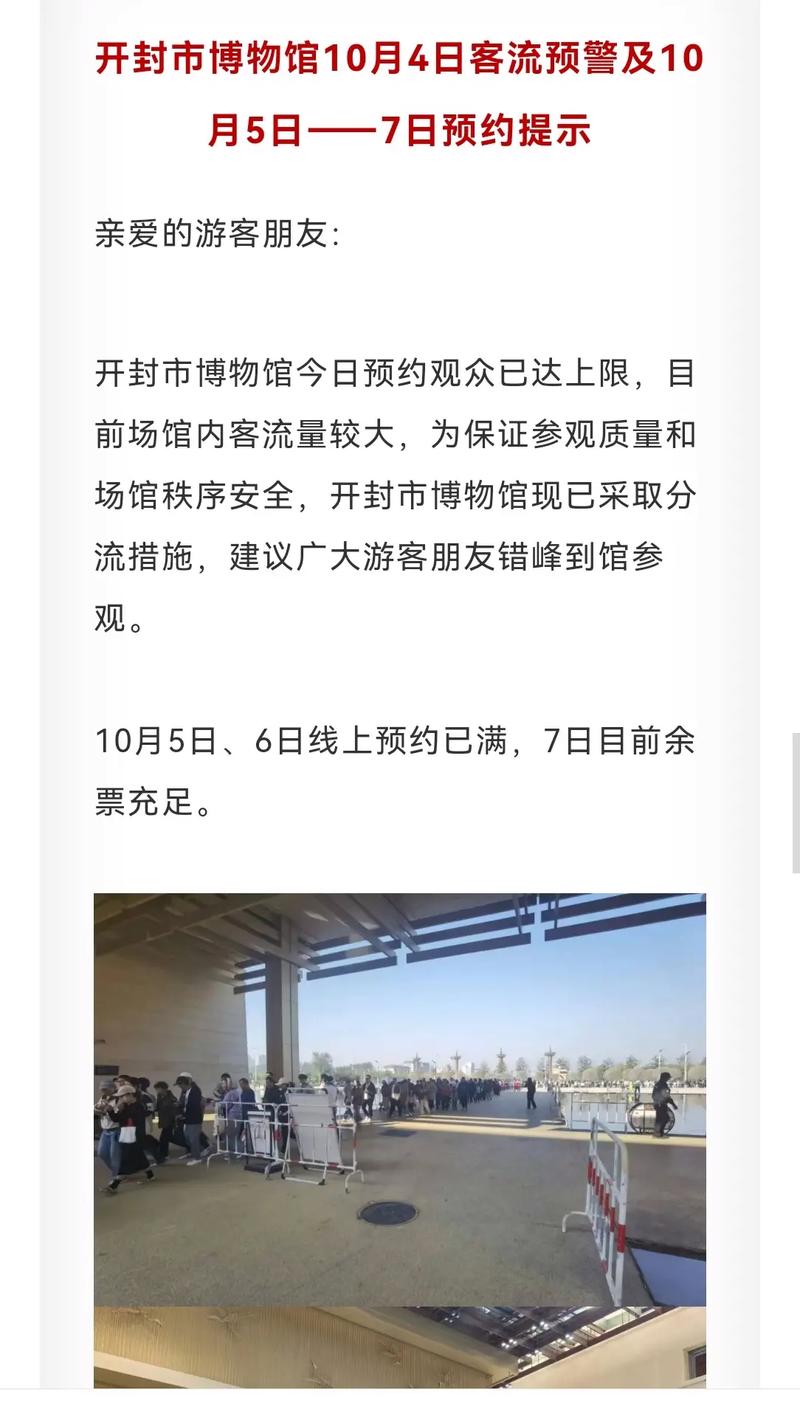This screenshot has height=1407, width=800.
Task: Open the partially visible second photo at bottom
Action: pyautogui.click(x=400, y=1347)
